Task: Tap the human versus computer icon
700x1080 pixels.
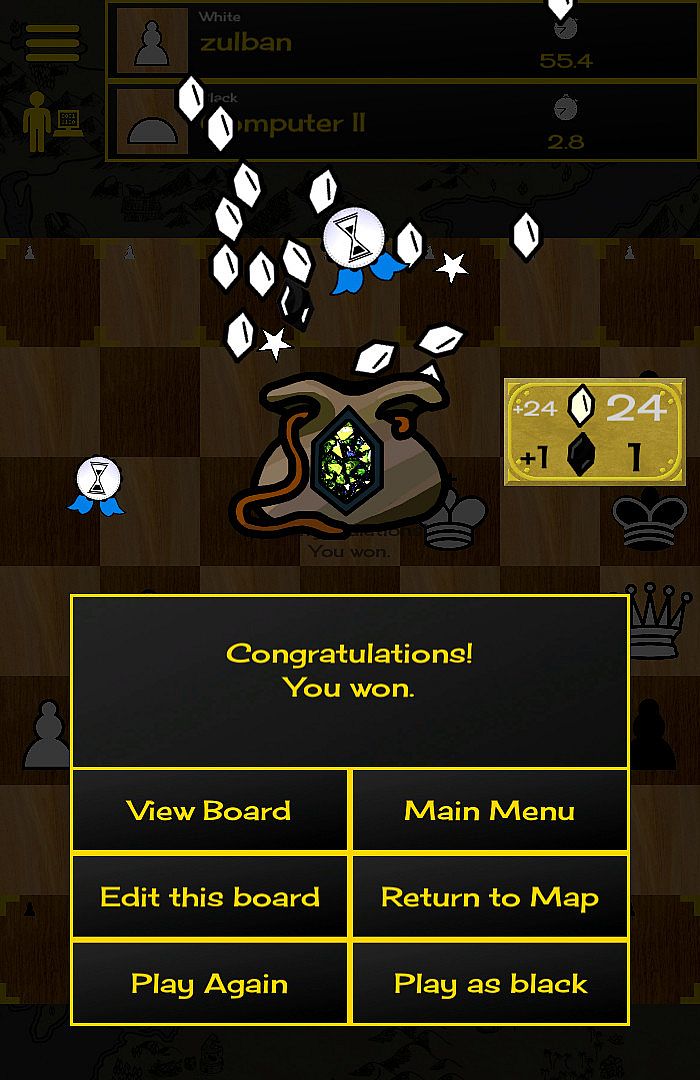Action: [53, 123]
